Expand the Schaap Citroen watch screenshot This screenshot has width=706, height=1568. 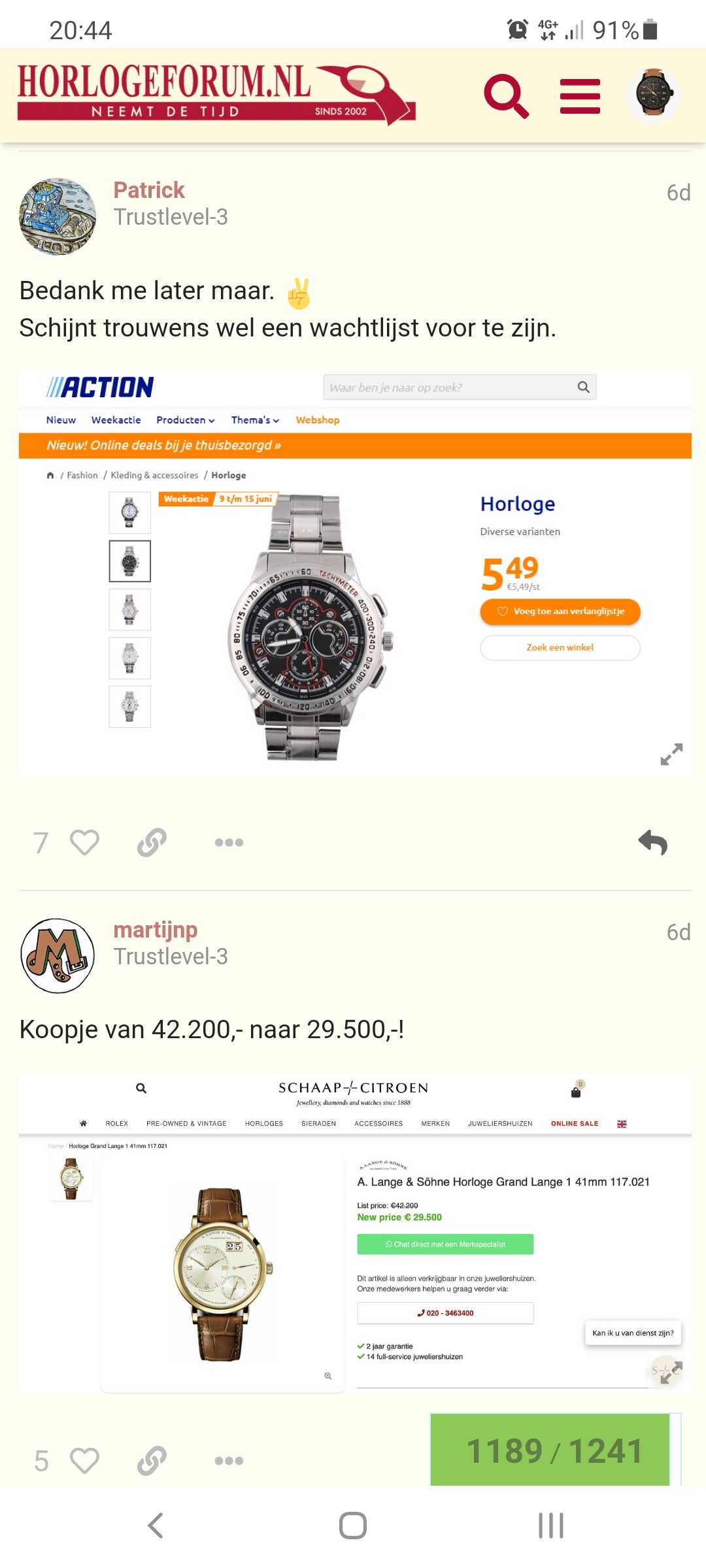coord(671,1371)
